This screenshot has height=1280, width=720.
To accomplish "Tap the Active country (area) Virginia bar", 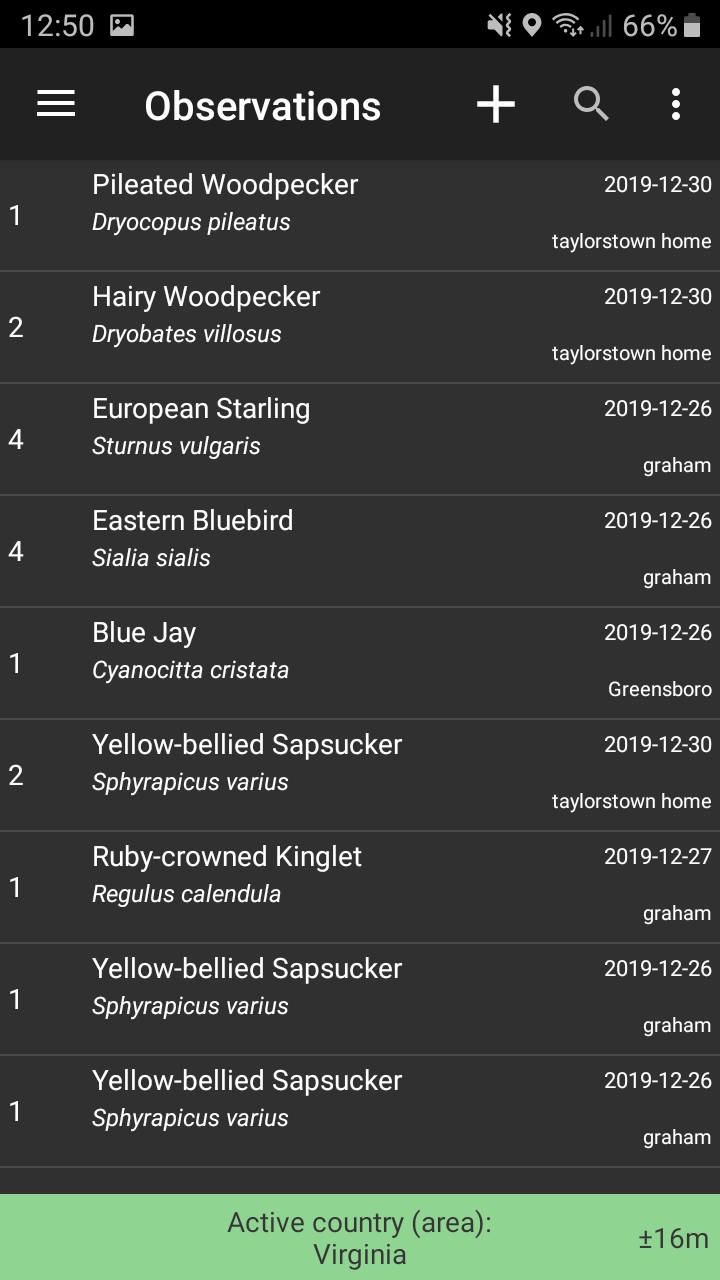I will click(360, 1238).
